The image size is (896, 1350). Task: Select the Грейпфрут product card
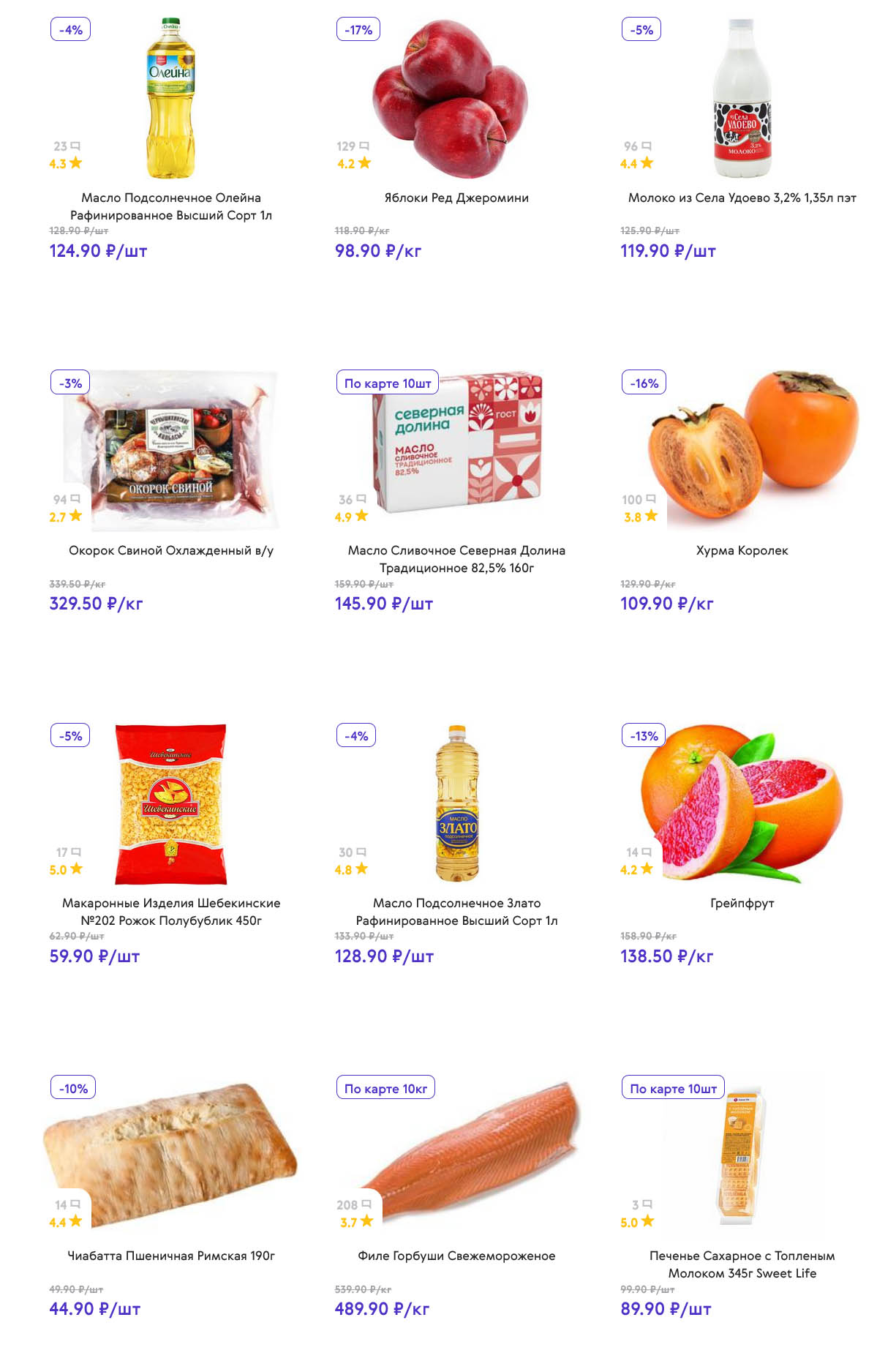742,804
